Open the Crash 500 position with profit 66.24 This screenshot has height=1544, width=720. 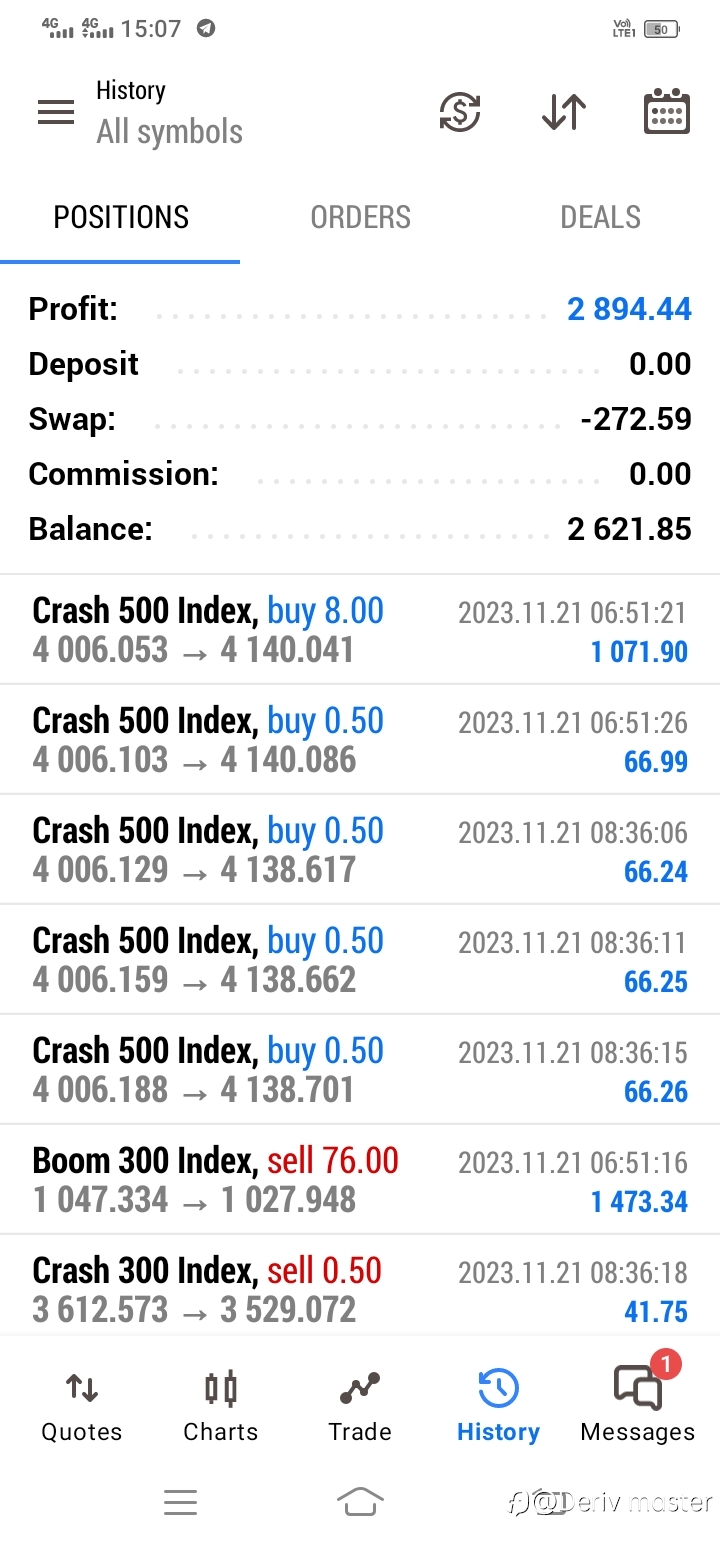point(360,850)
